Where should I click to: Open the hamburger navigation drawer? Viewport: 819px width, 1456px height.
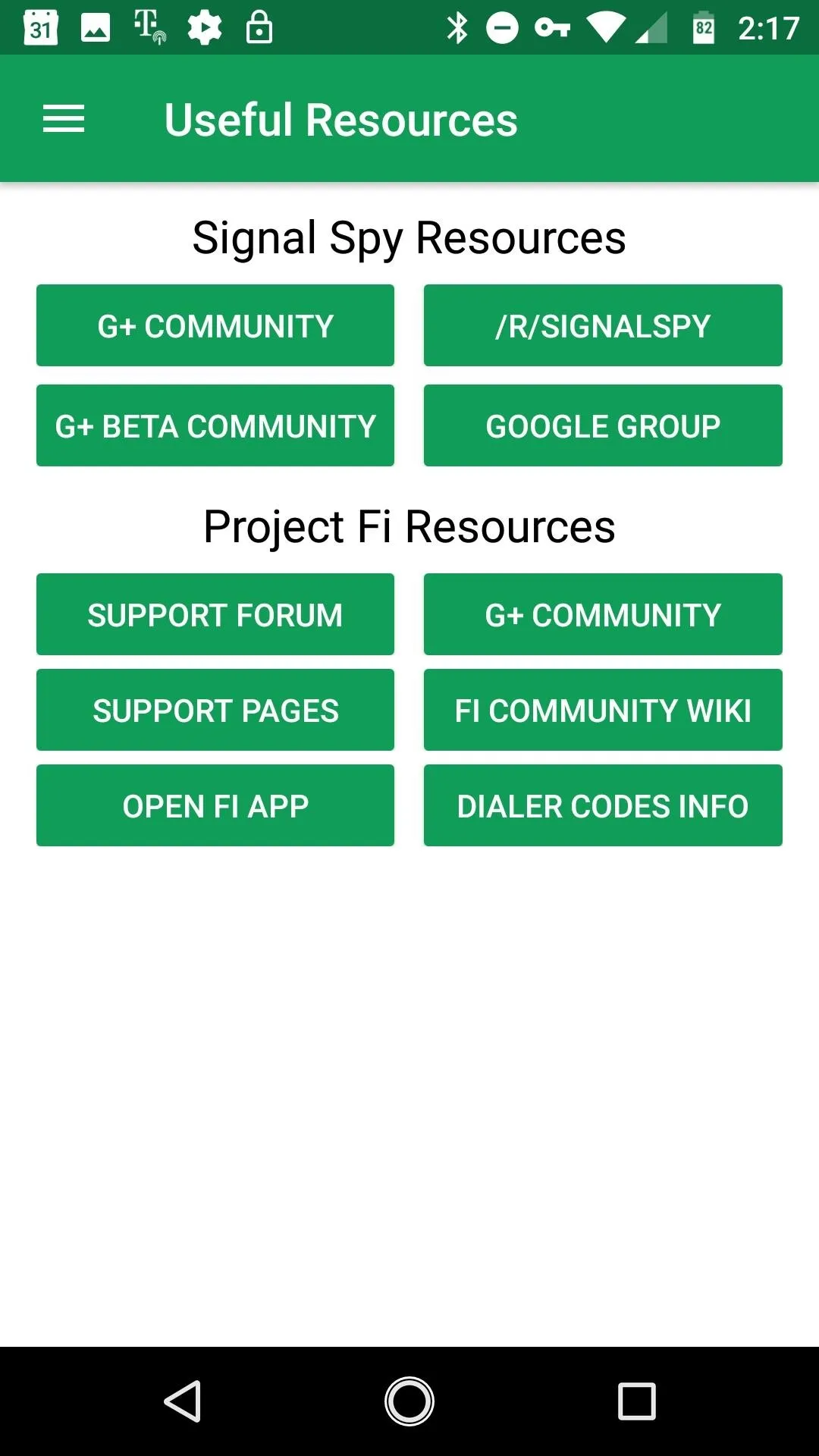pos(64,119)
